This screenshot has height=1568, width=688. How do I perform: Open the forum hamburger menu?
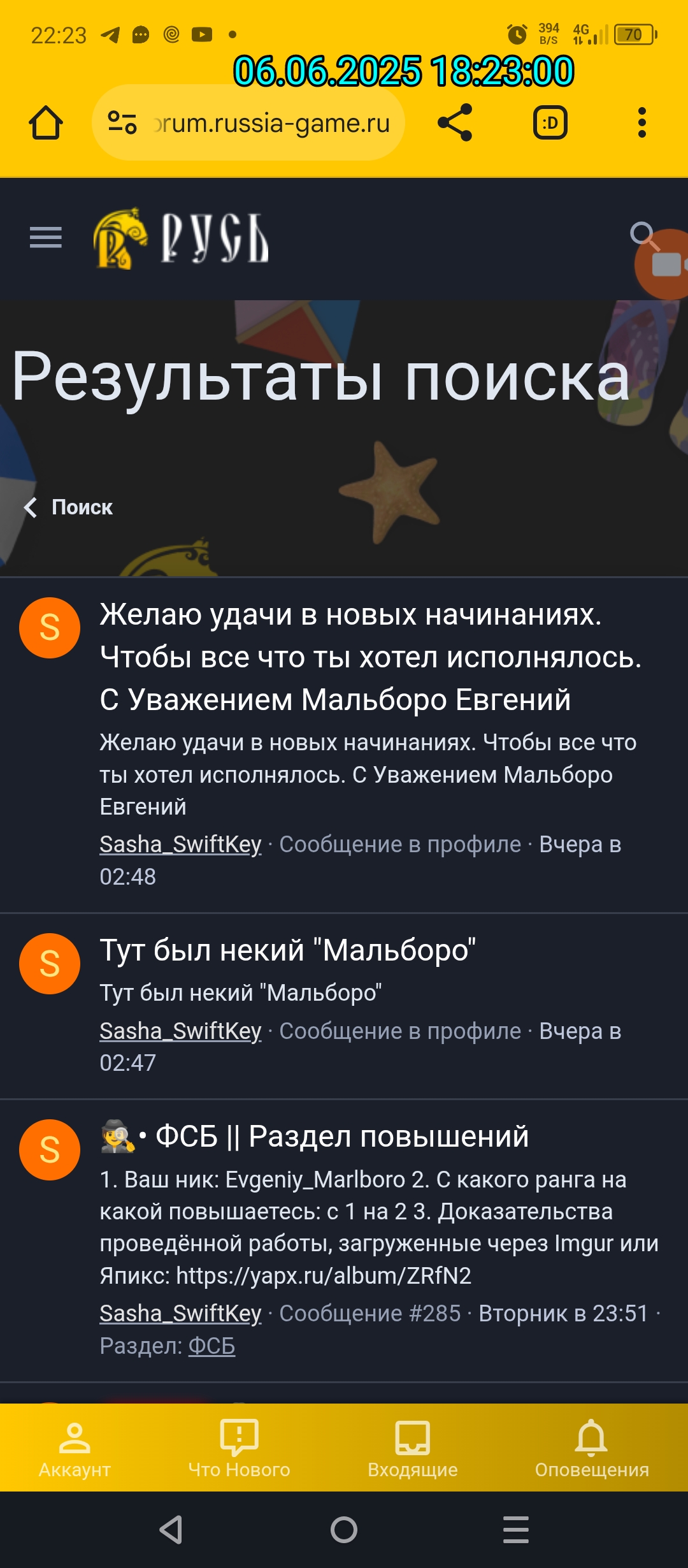(46, 238)
